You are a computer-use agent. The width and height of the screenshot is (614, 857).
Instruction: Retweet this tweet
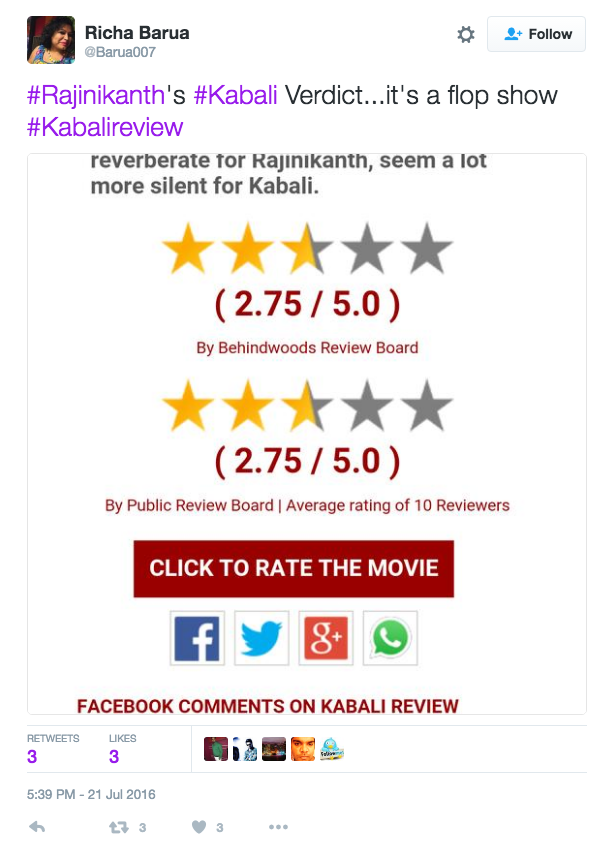pyautogui.click(x=118, y=827)
